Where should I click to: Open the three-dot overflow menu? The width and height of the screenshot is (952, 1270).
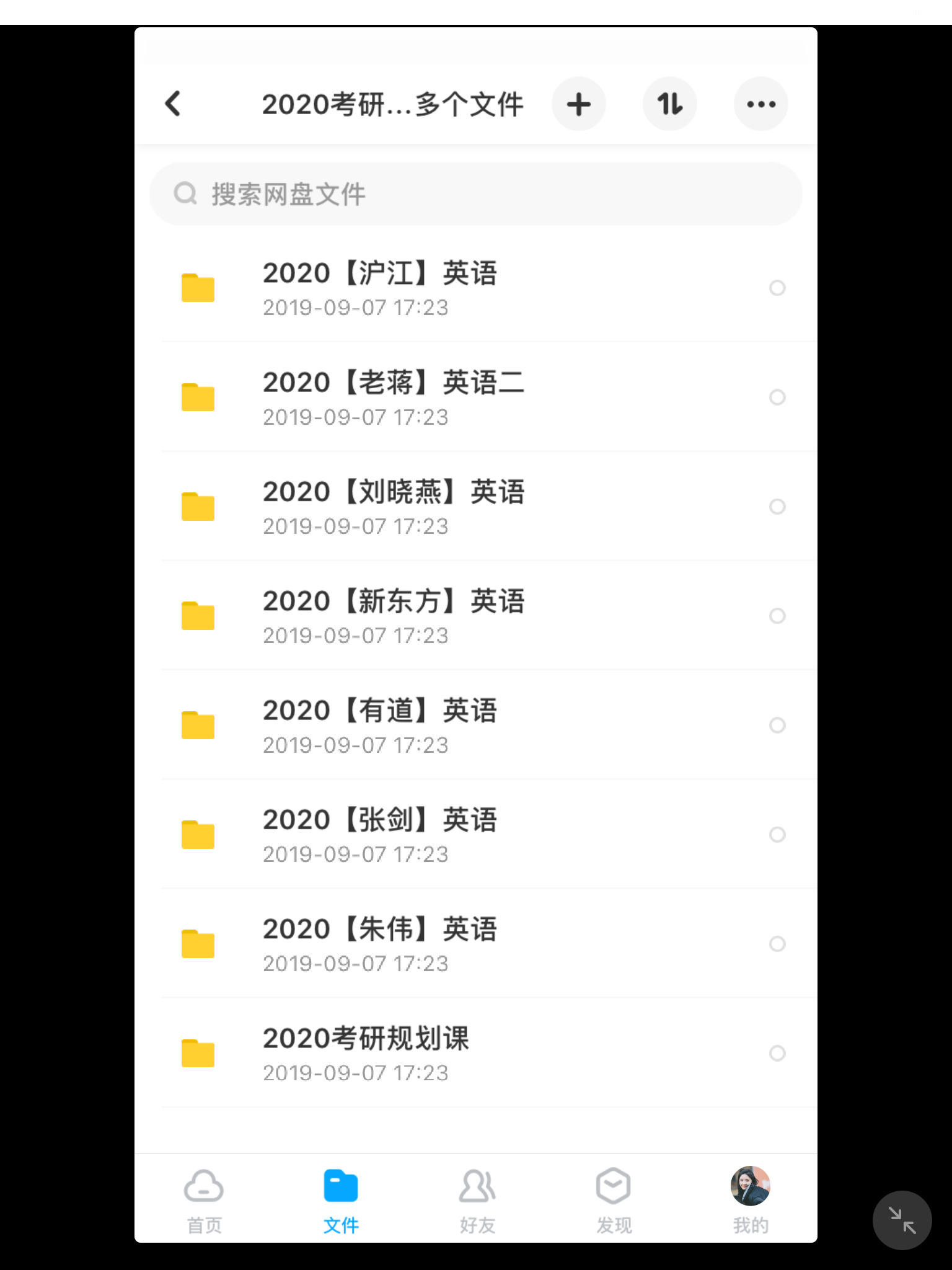click(760, 104)
